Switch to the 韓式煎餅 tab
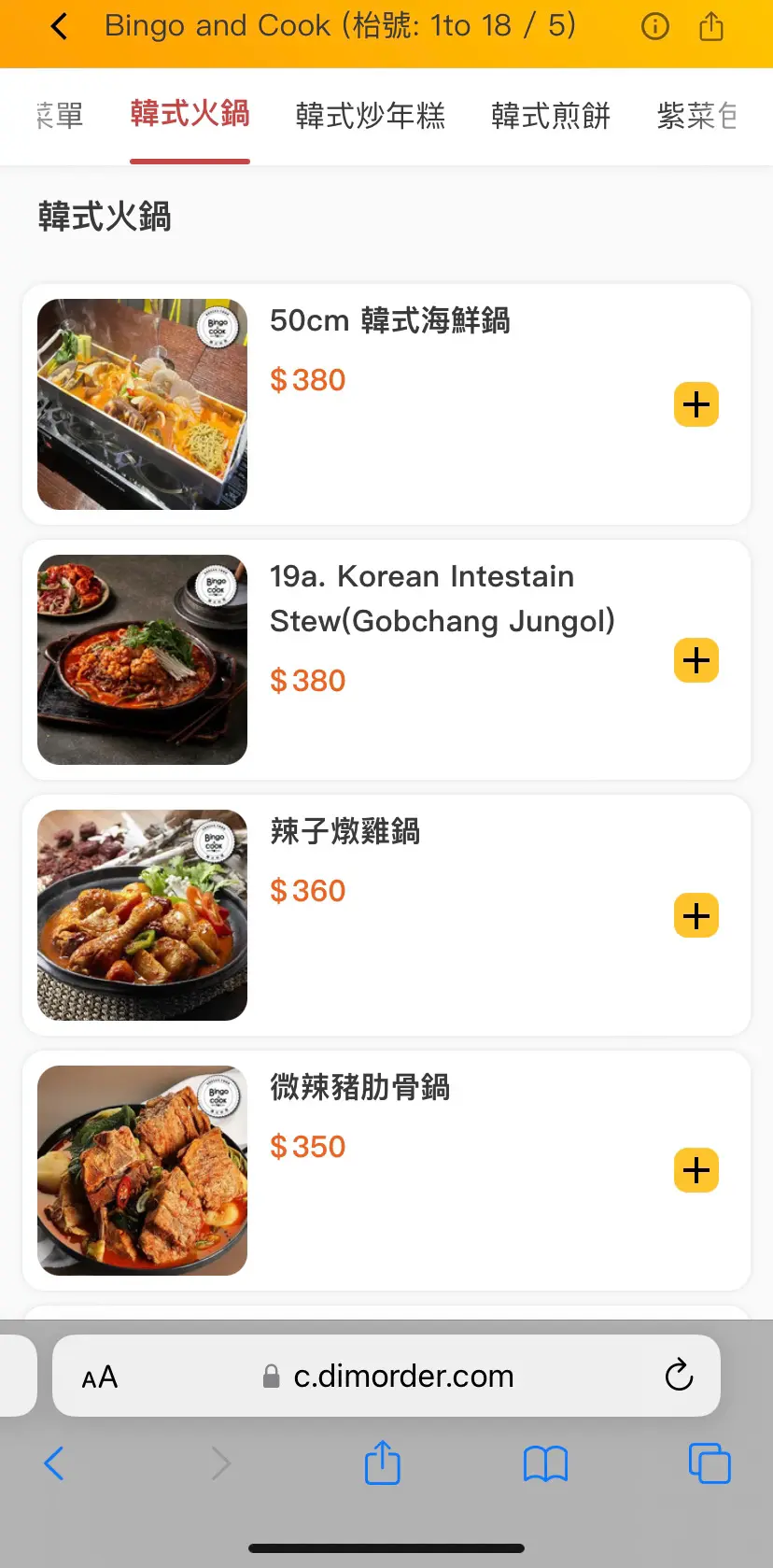This screenshot has height=1568, width=773. point(550,116)
